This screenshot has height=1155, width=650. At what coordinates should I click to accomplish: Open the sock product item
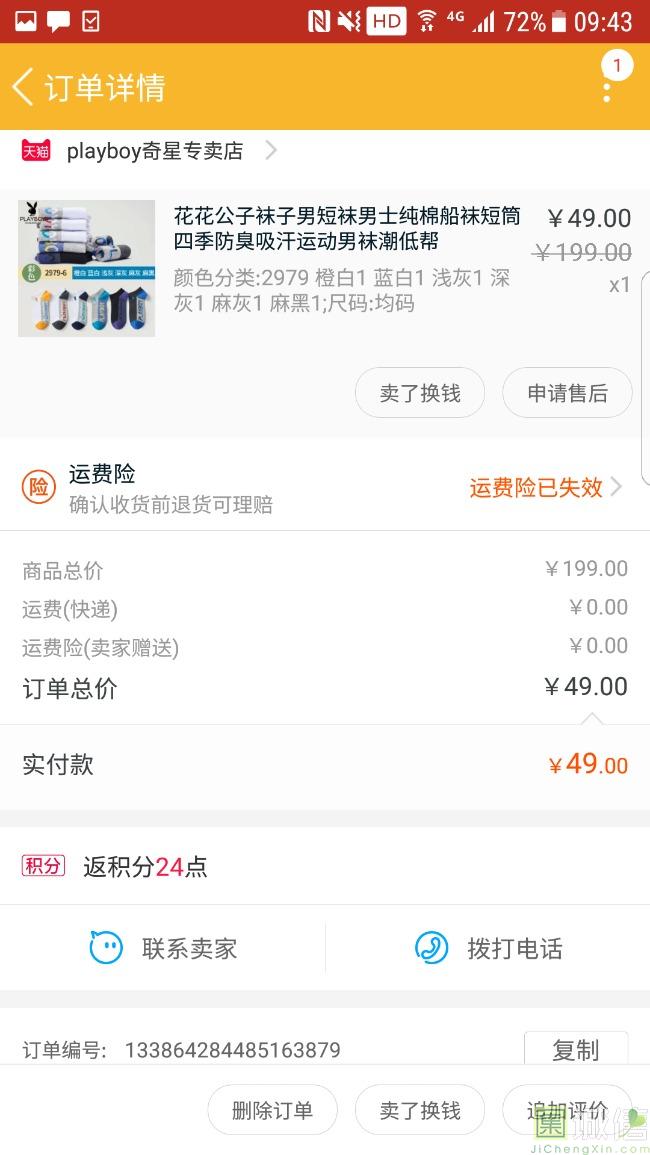325,268
